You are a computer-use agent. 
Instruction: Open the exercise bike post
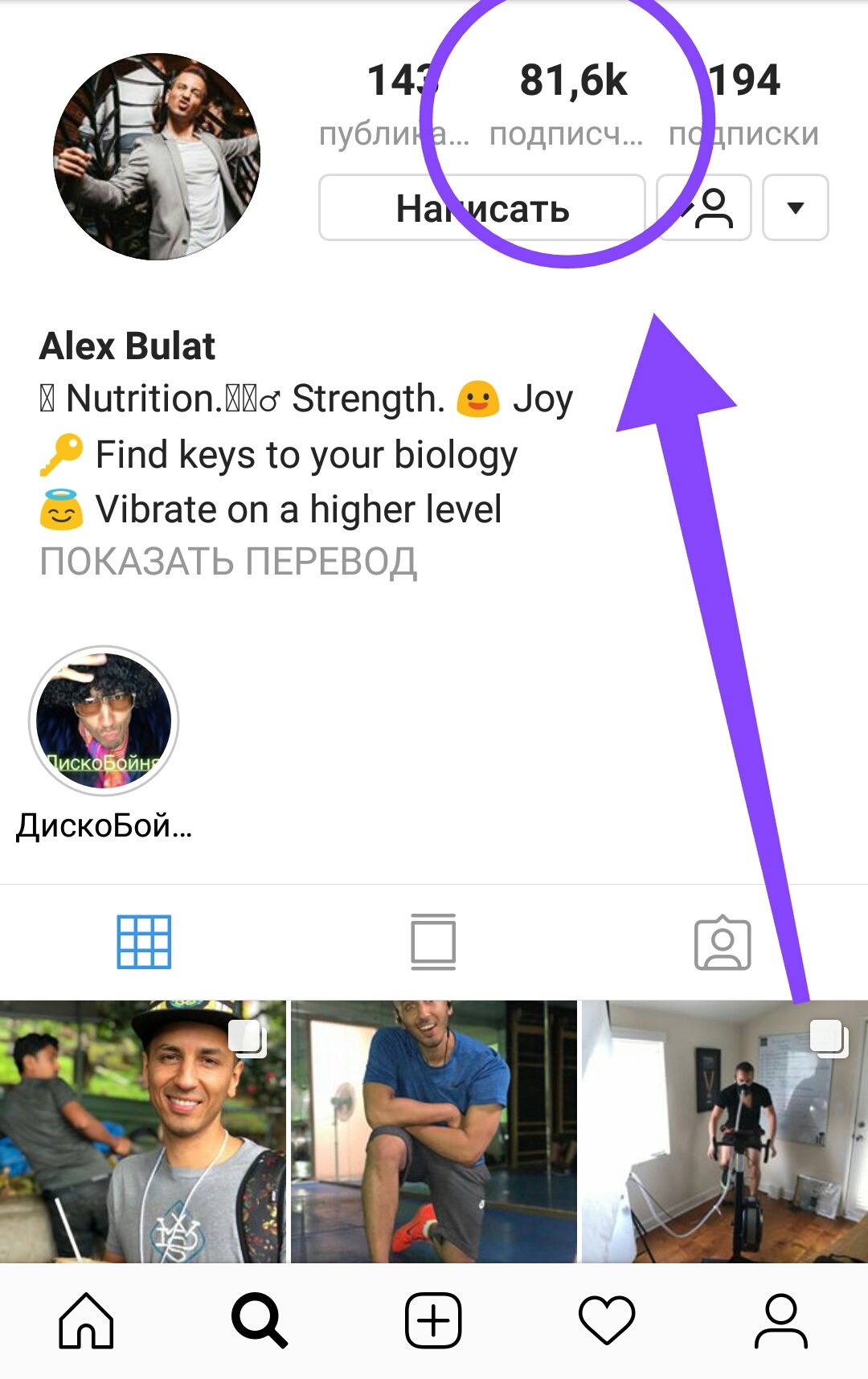[724, 1131]
